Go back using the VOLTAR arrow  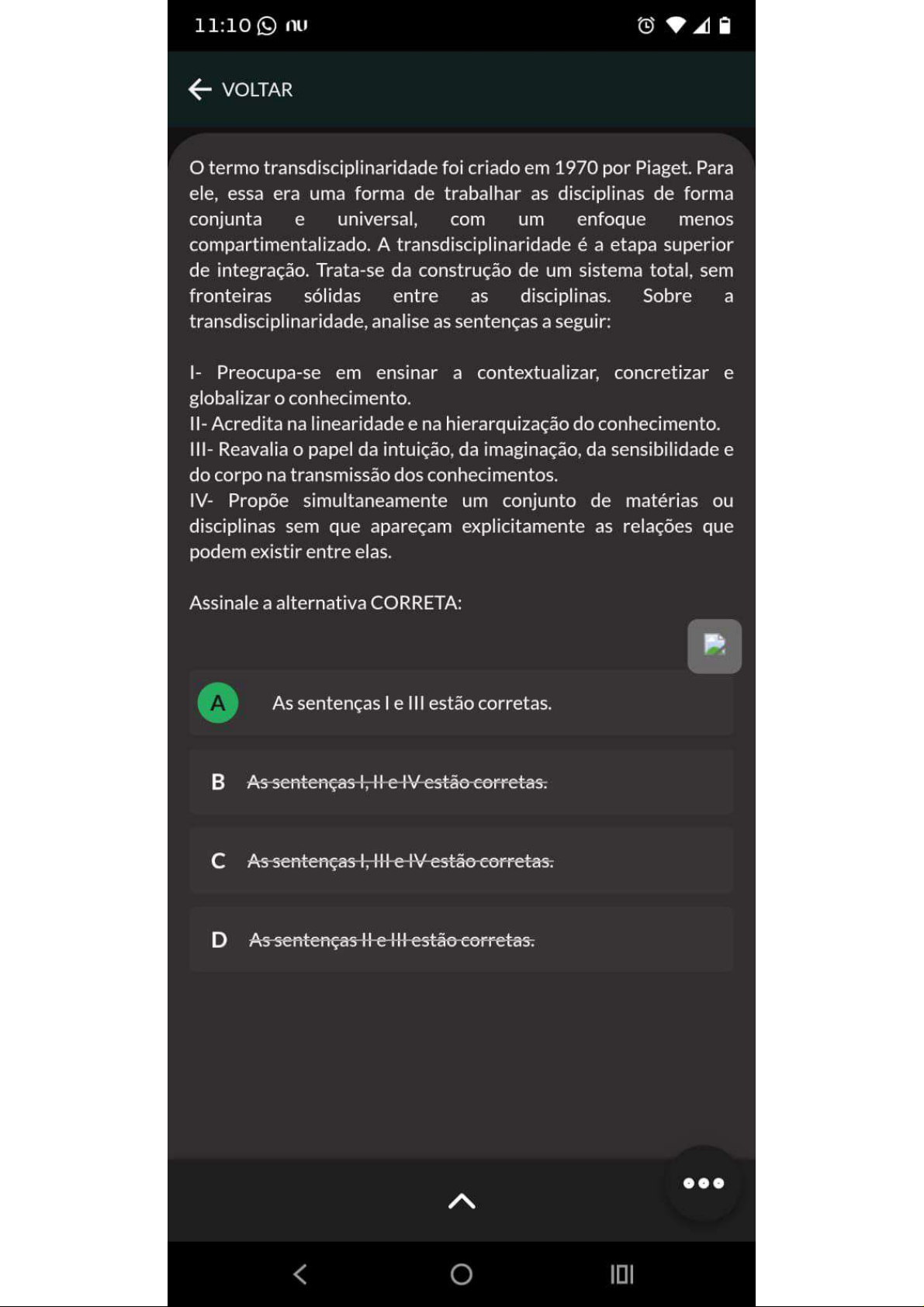[200, 89]
